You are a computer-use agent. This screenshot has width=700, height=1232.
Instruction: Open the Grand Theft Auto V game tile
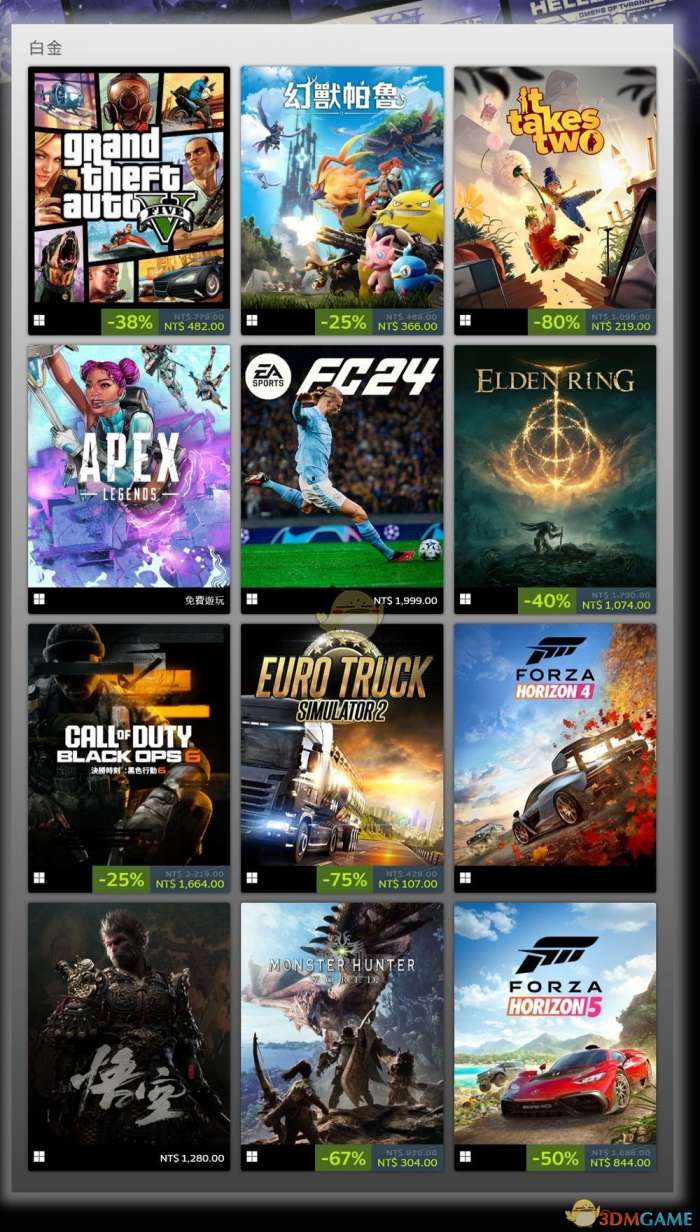(x=129, y=201)
